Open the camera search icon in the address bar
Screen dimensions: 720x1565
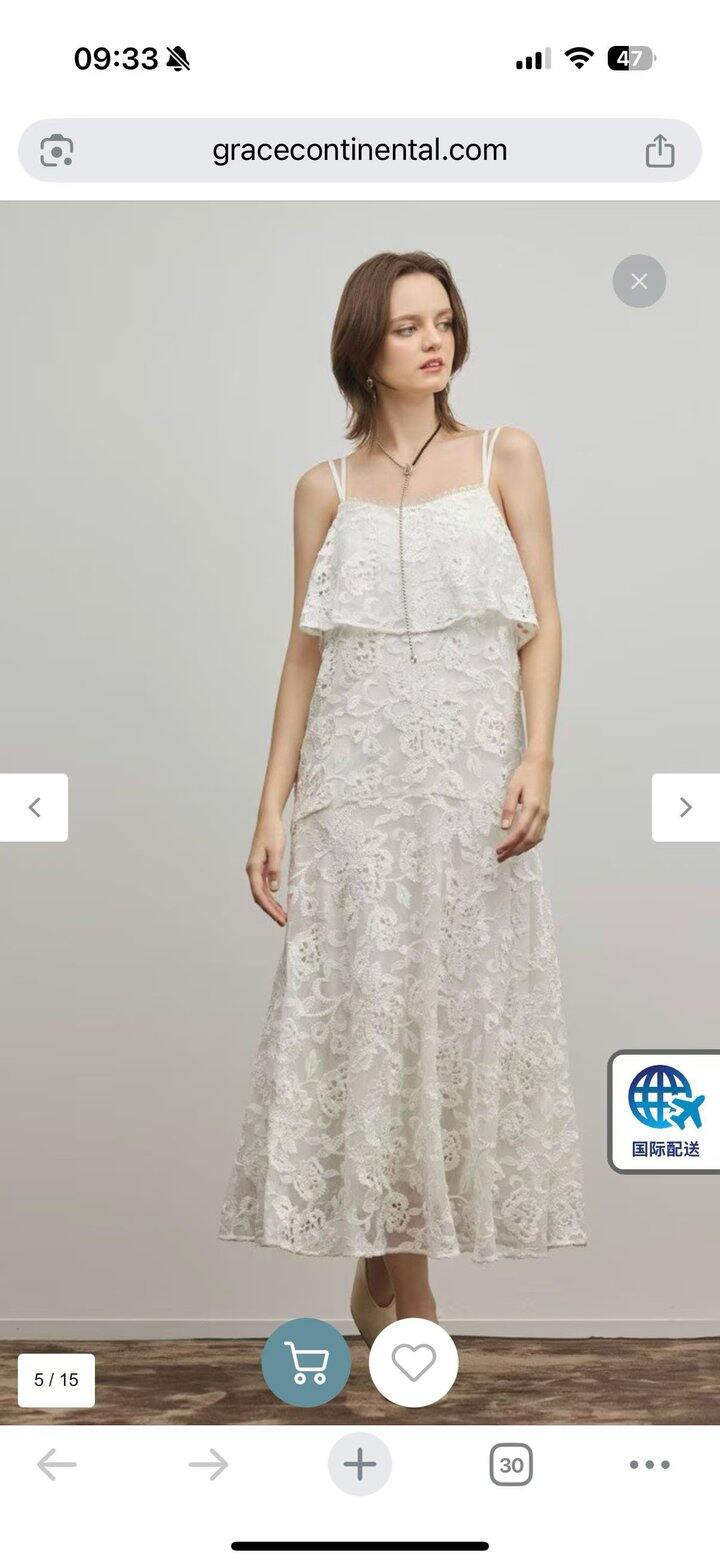pyautogui.click(x=57, y=151)
